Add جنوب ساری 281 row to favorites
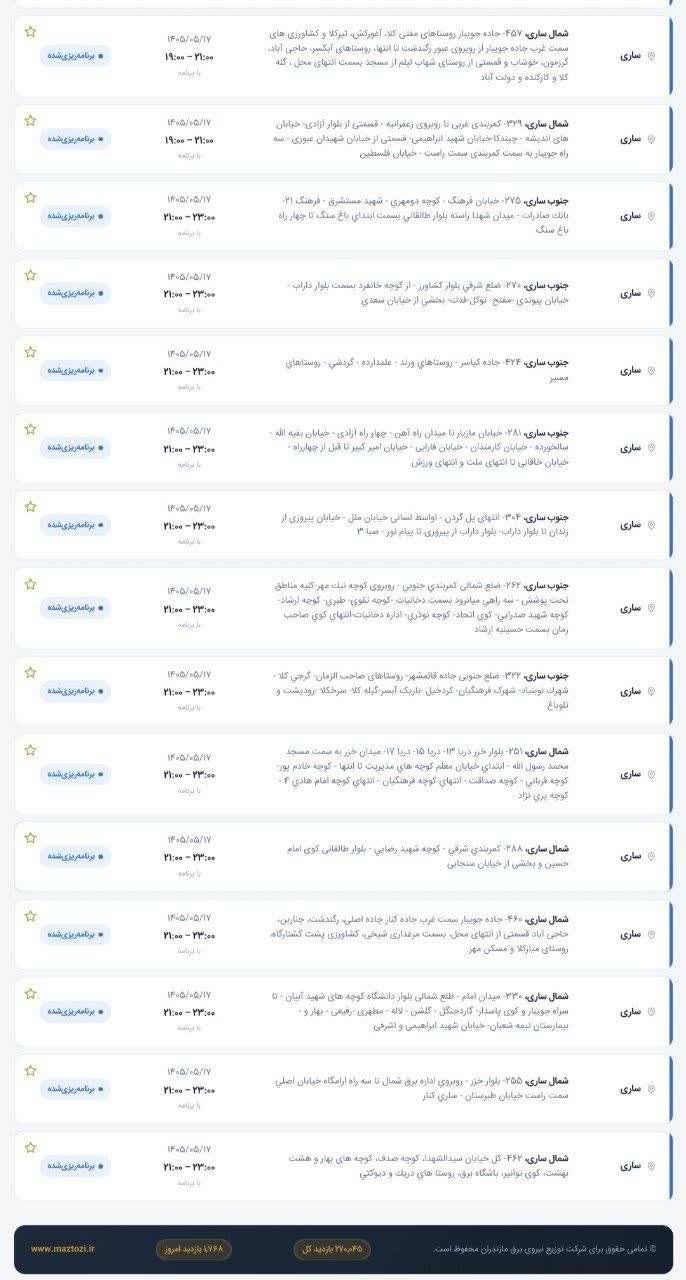Screen dimensions: 686x1280 (31, 429)
